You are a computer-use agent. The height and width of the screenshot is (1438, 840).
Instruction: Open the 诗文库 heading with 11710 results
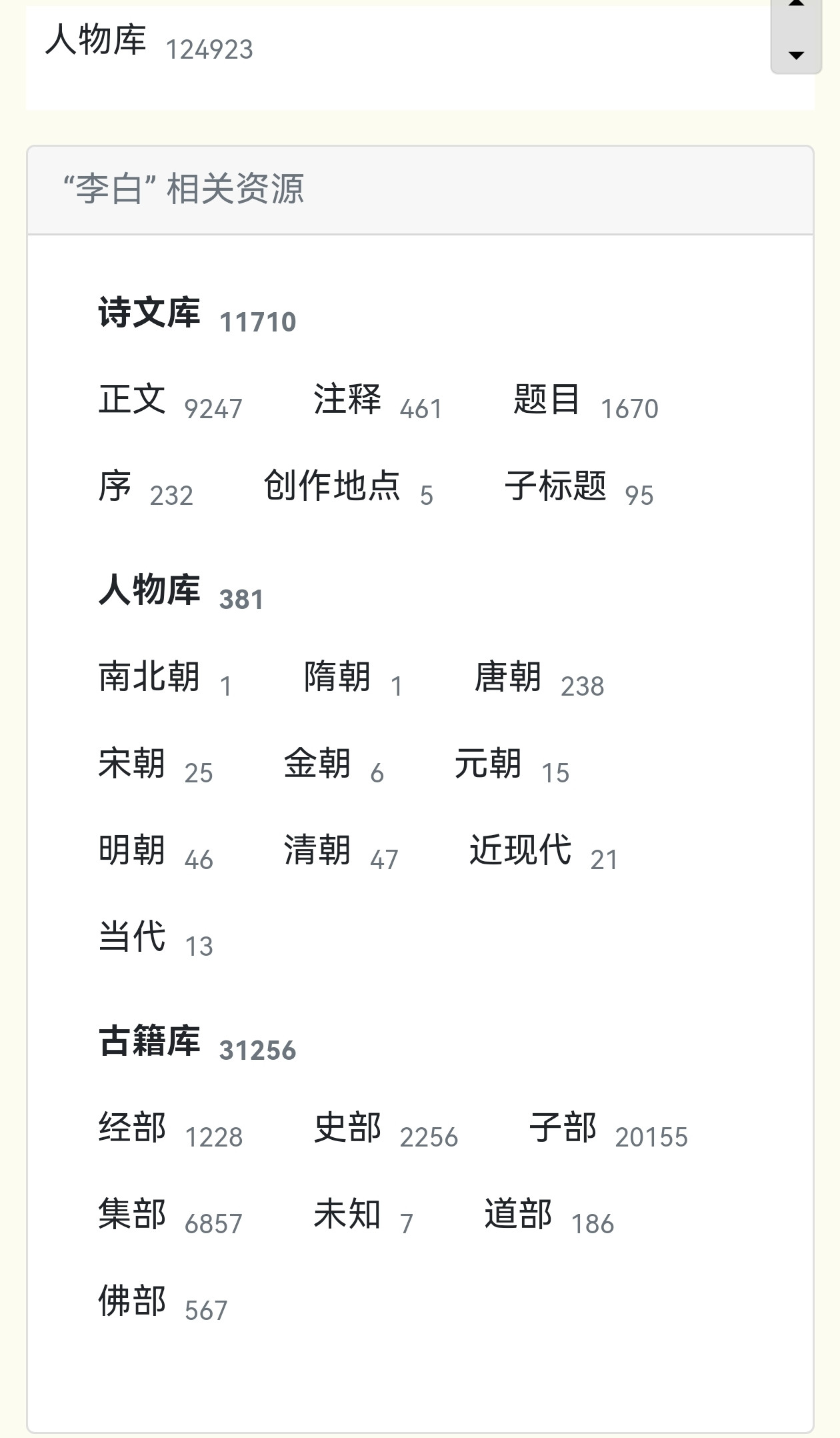tap(149, 313)
